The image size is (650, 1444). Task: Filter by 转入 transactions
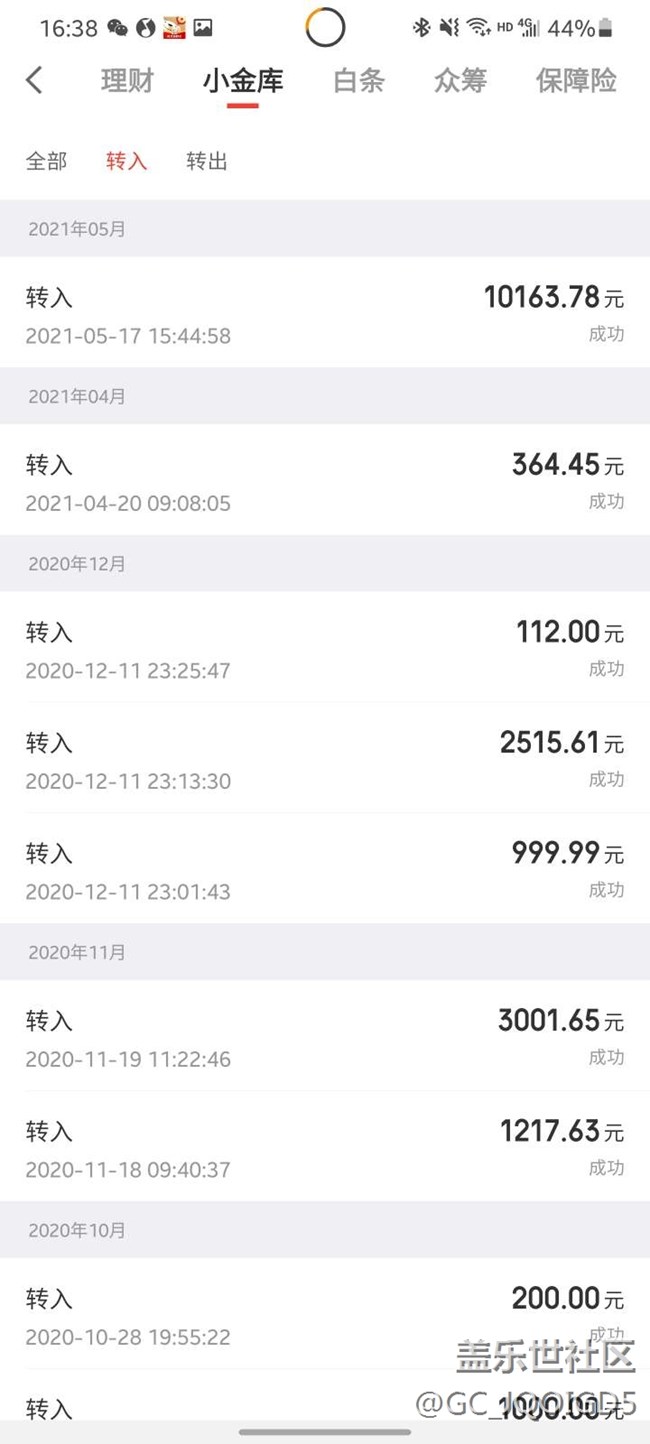[127, 161]
